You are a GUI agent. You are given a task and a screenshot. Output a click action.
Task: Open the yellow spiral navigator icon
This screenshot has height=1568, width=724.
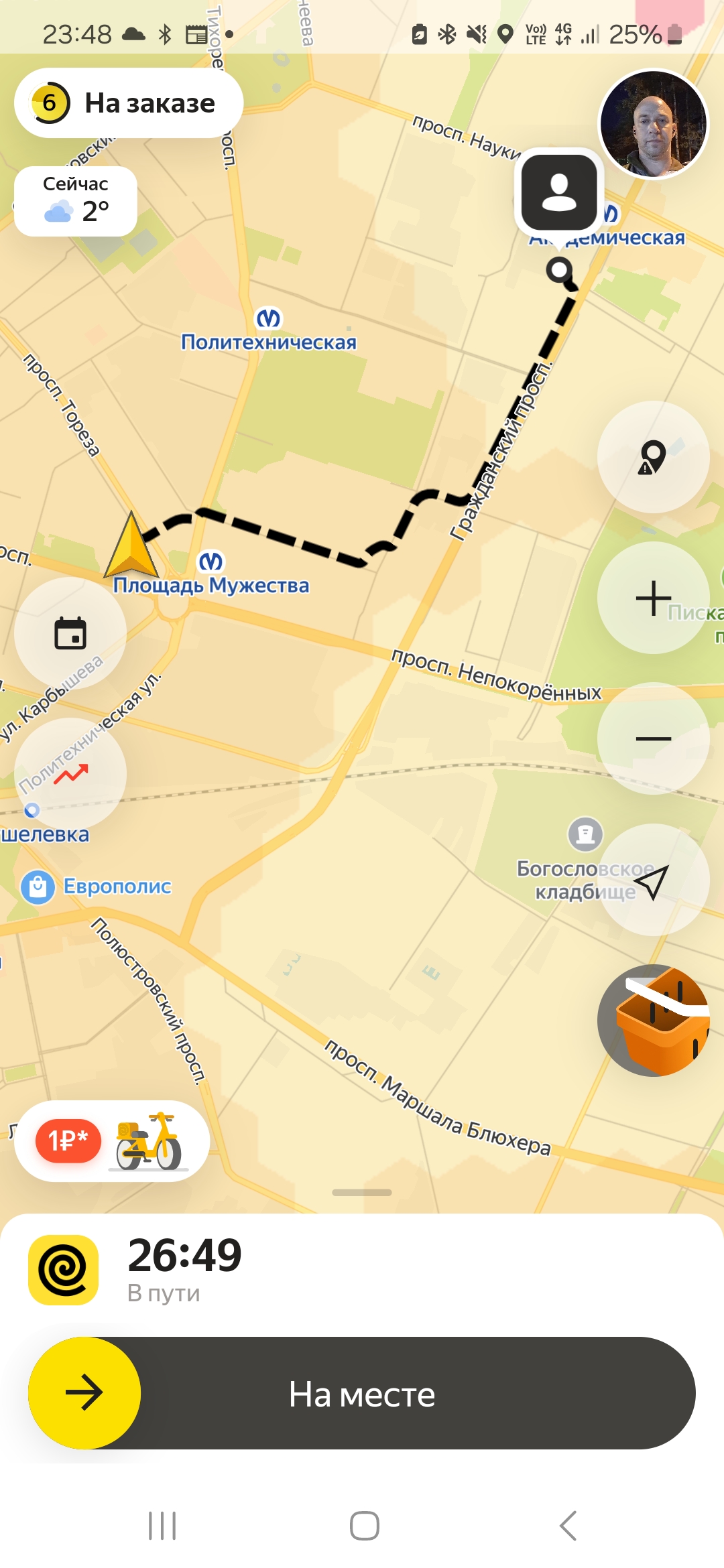coord(64,1270)
